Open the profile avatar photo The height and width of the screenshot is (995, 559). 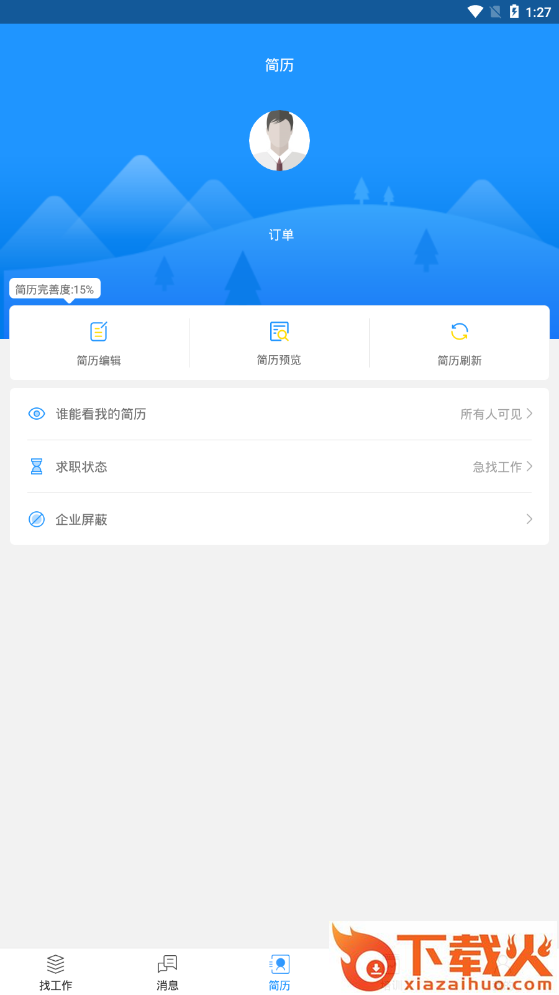pos(279,141)
